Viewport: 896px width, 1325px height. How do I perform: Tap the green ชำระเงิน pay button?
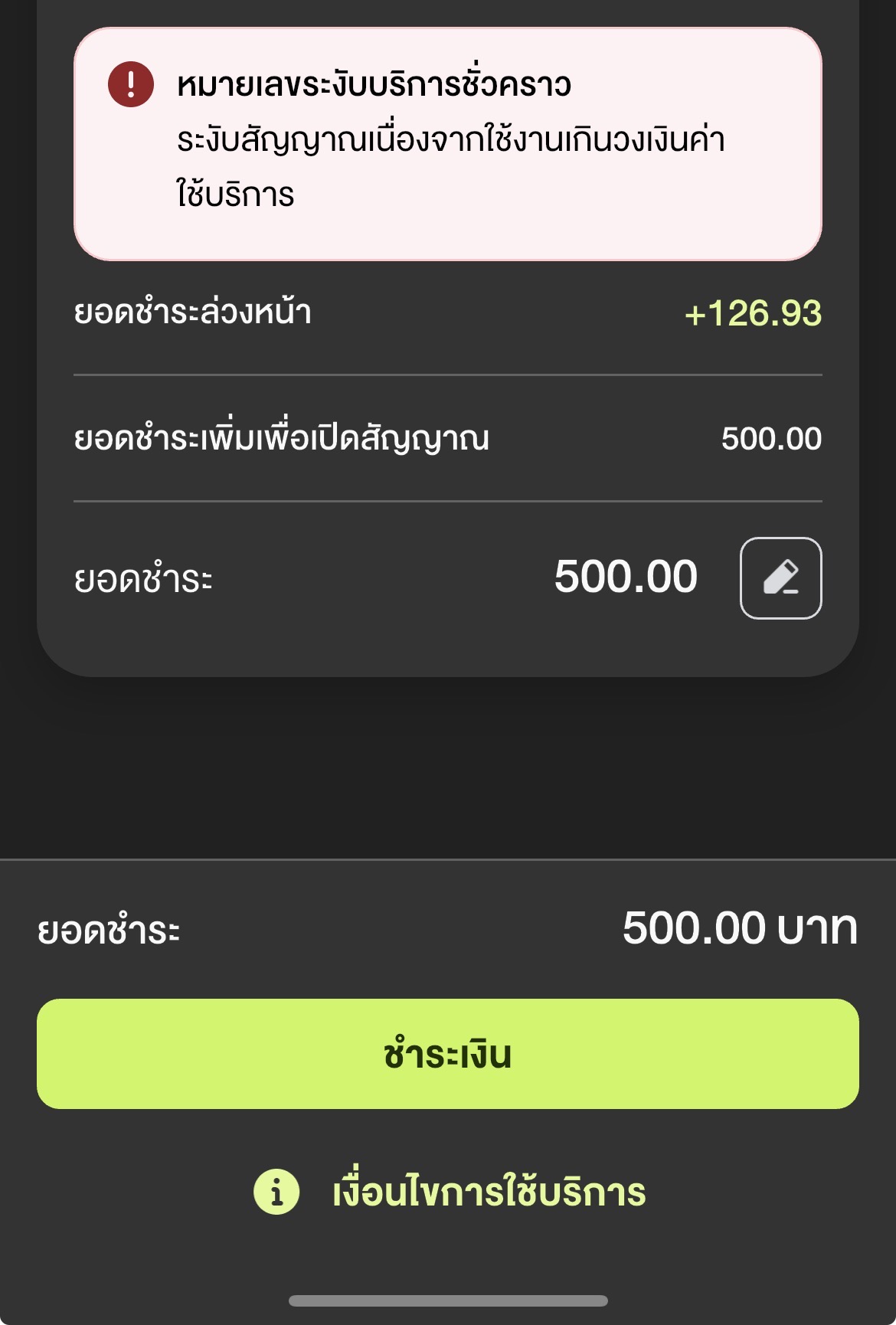[448, 1054]
